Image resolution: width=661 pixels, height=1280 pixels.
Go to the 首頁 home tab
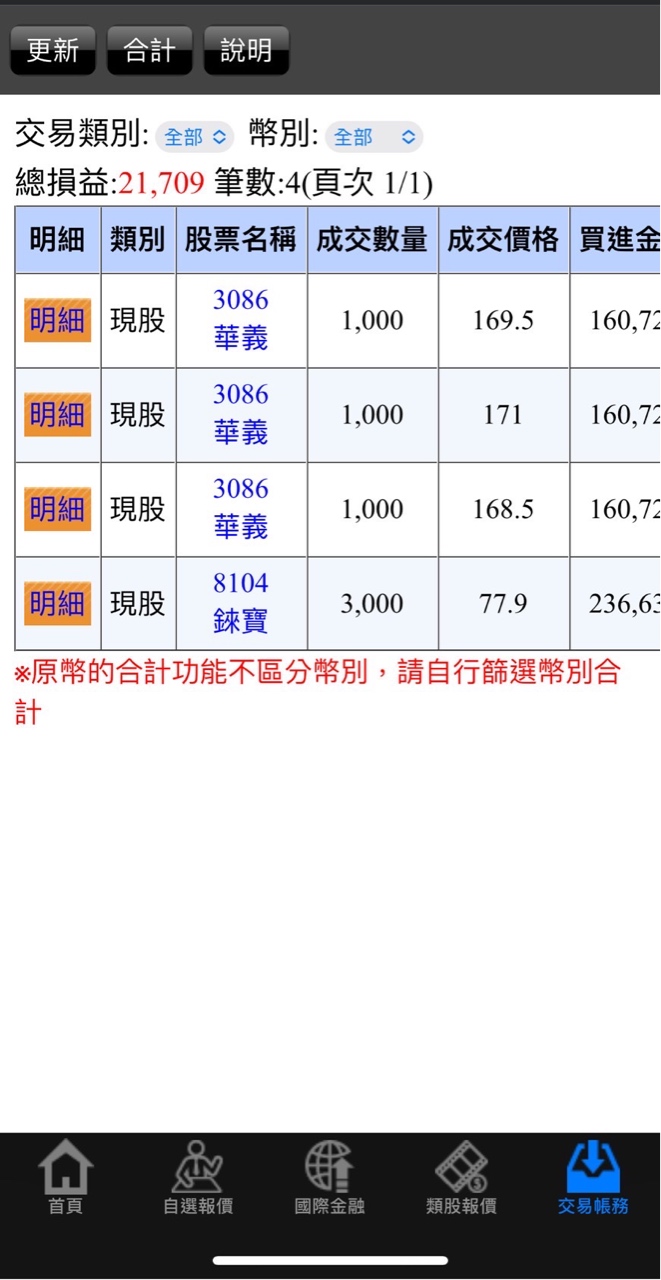tap(66, 1177)
